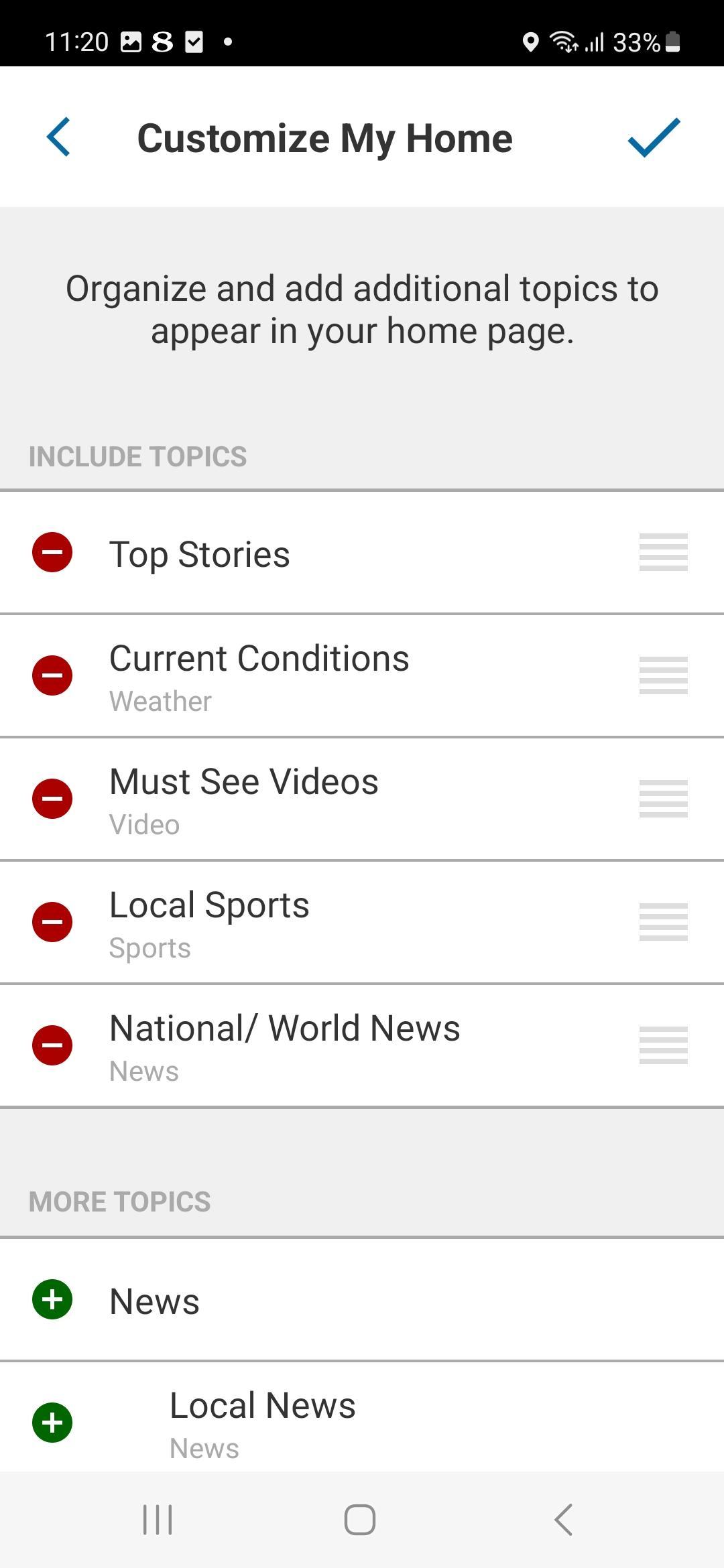
Task: Tap the reorder handle for Current Conditions
Action: (x=664, y=675)
